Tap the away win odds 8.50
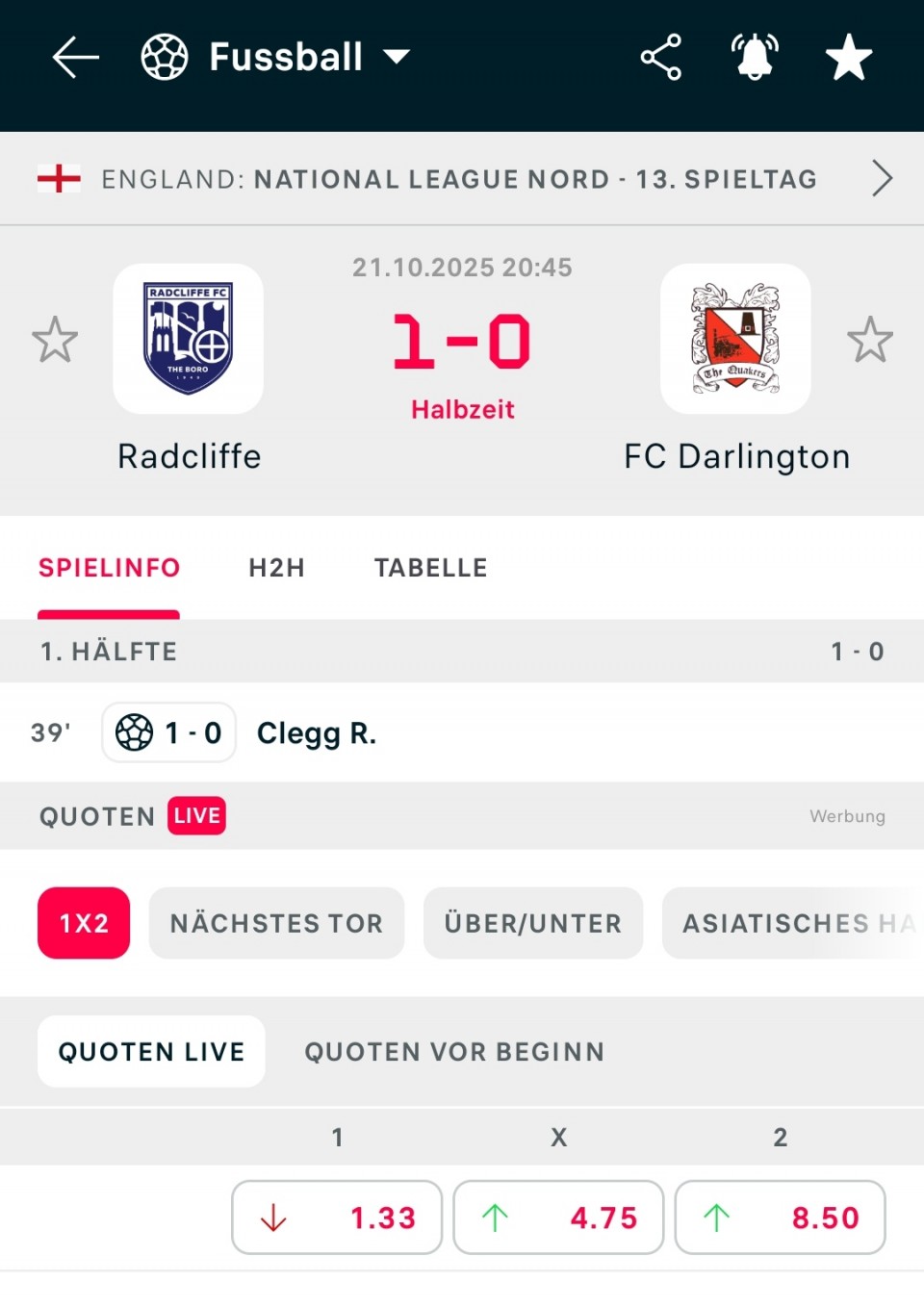Screen dimensions: 924x1308 [x=780, y=1218]
